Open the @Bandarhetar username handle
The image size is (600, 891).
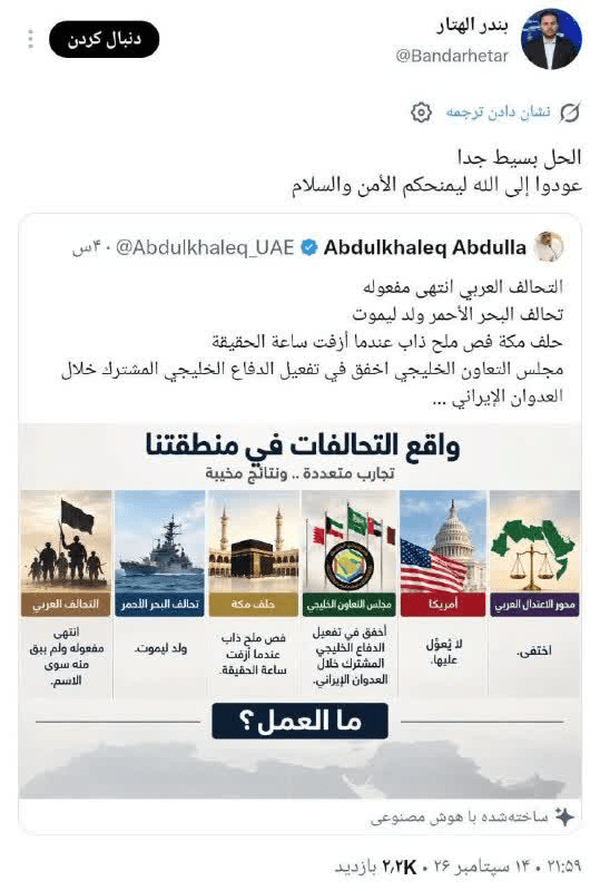coord(452,56)
